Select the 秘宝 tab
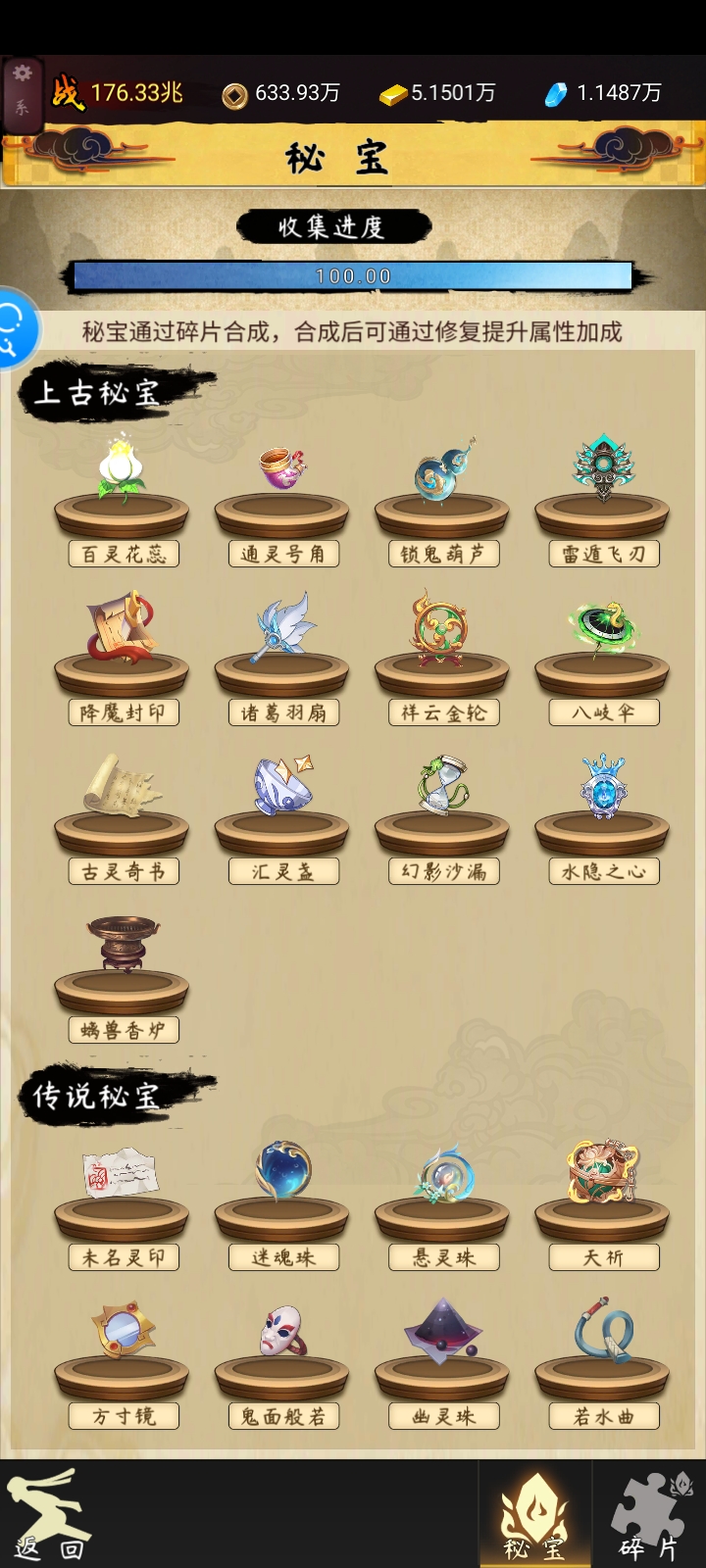This screenshot has height=1568, width=706. tap(534, 1514)
